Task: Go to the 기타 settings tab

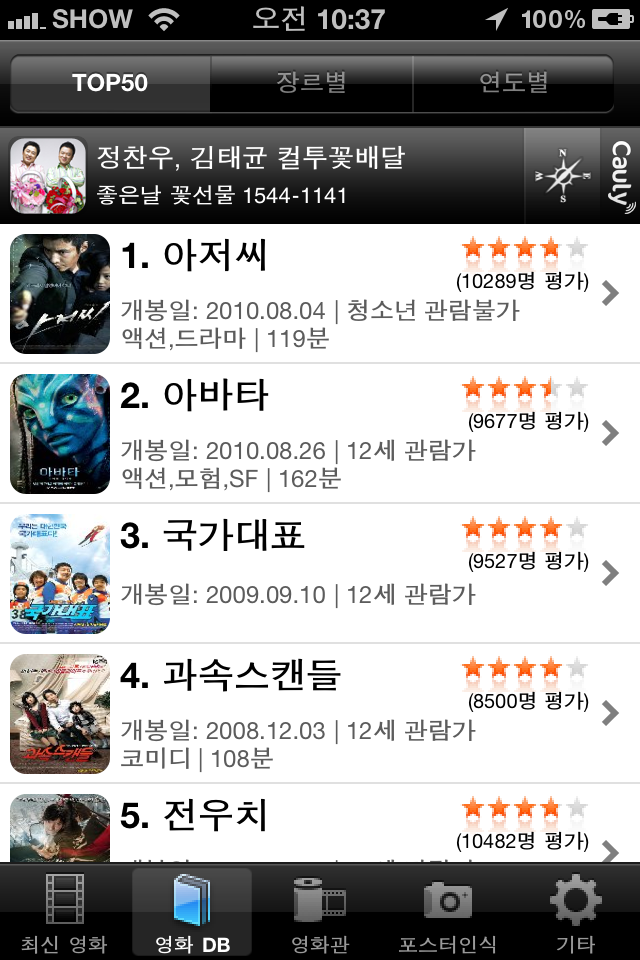Action: (x=576, y=913)
